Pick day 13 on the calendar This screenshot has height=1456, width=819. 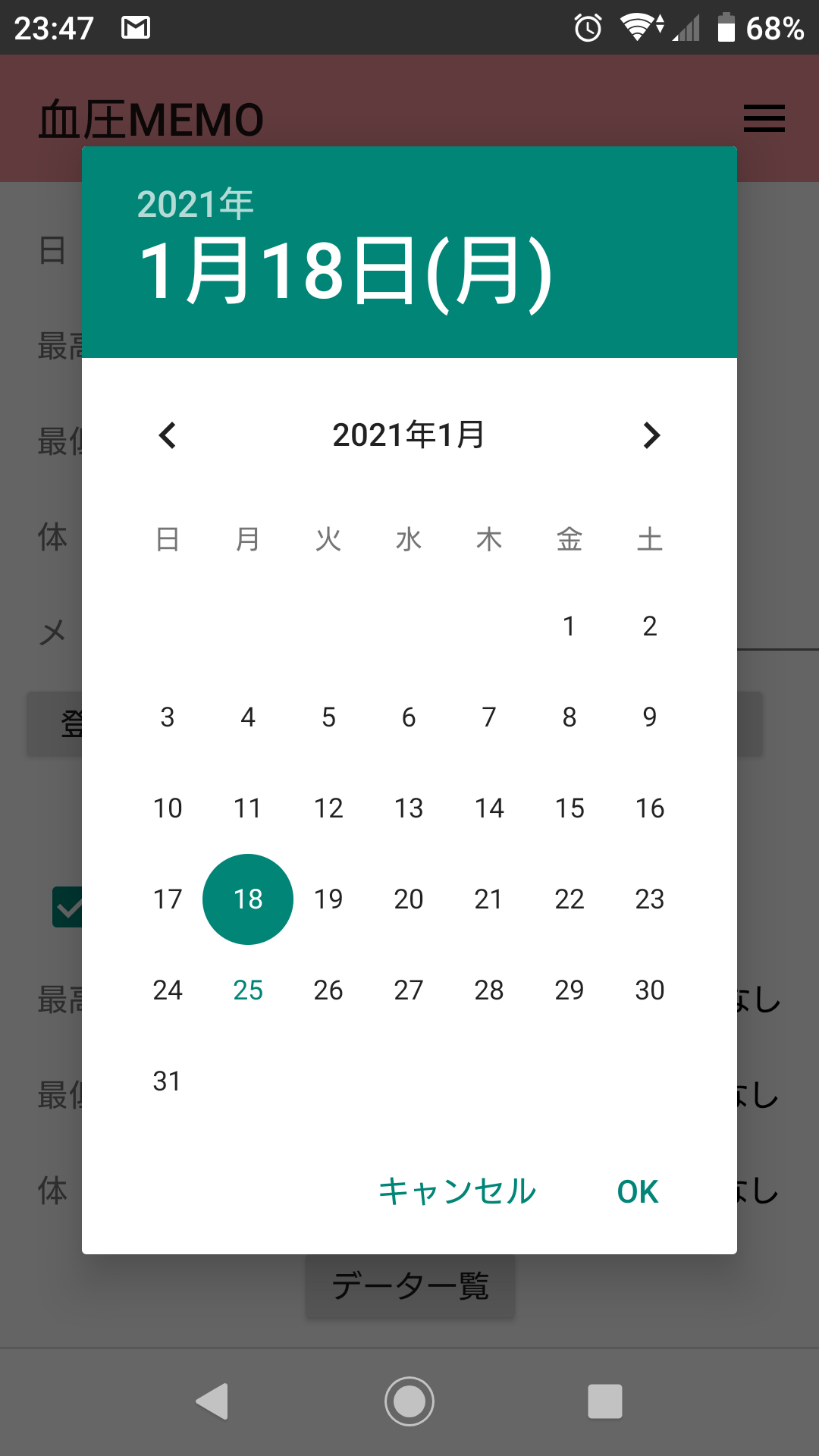point(409,808)
